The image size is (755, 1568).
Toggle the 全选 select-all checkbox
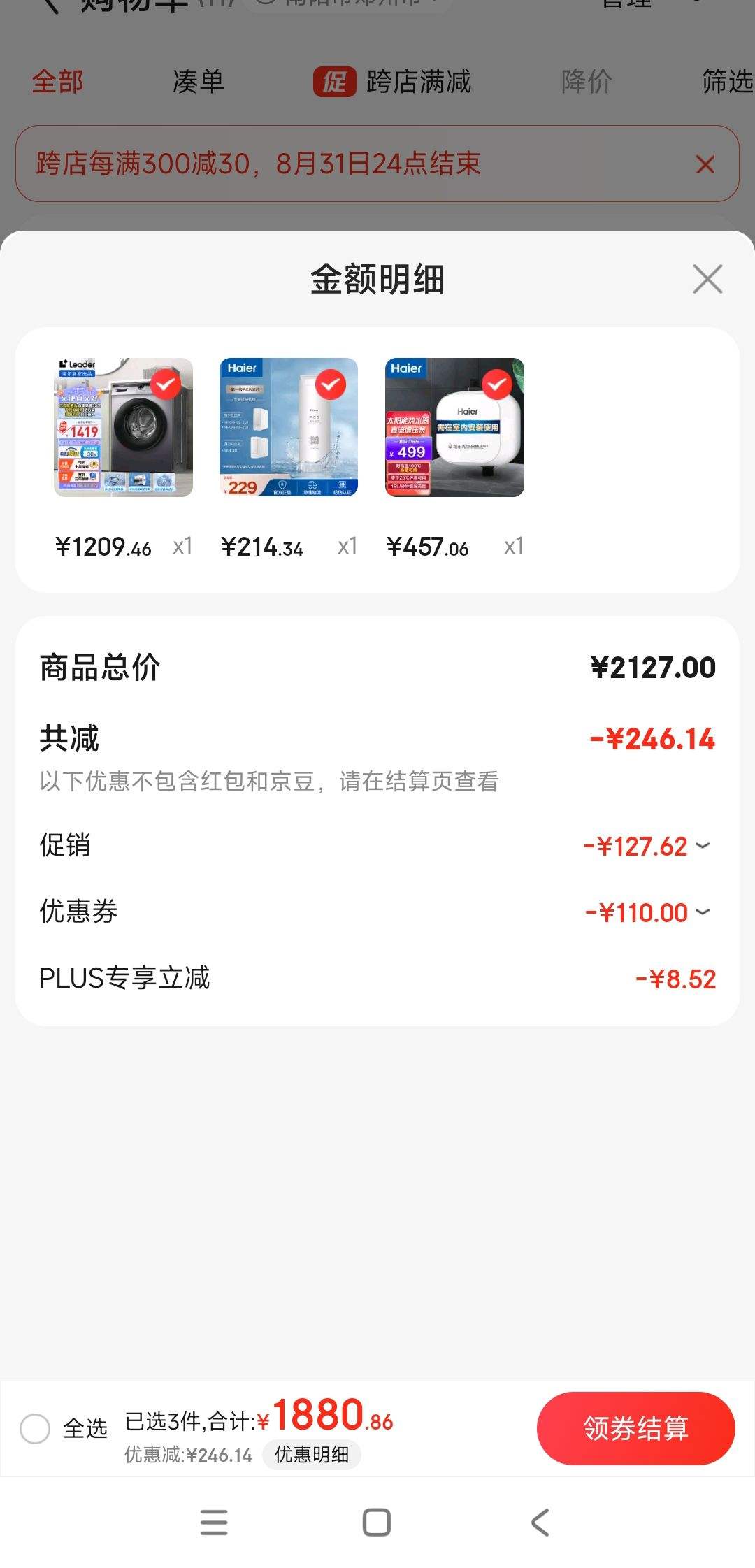coord(35,1428)
